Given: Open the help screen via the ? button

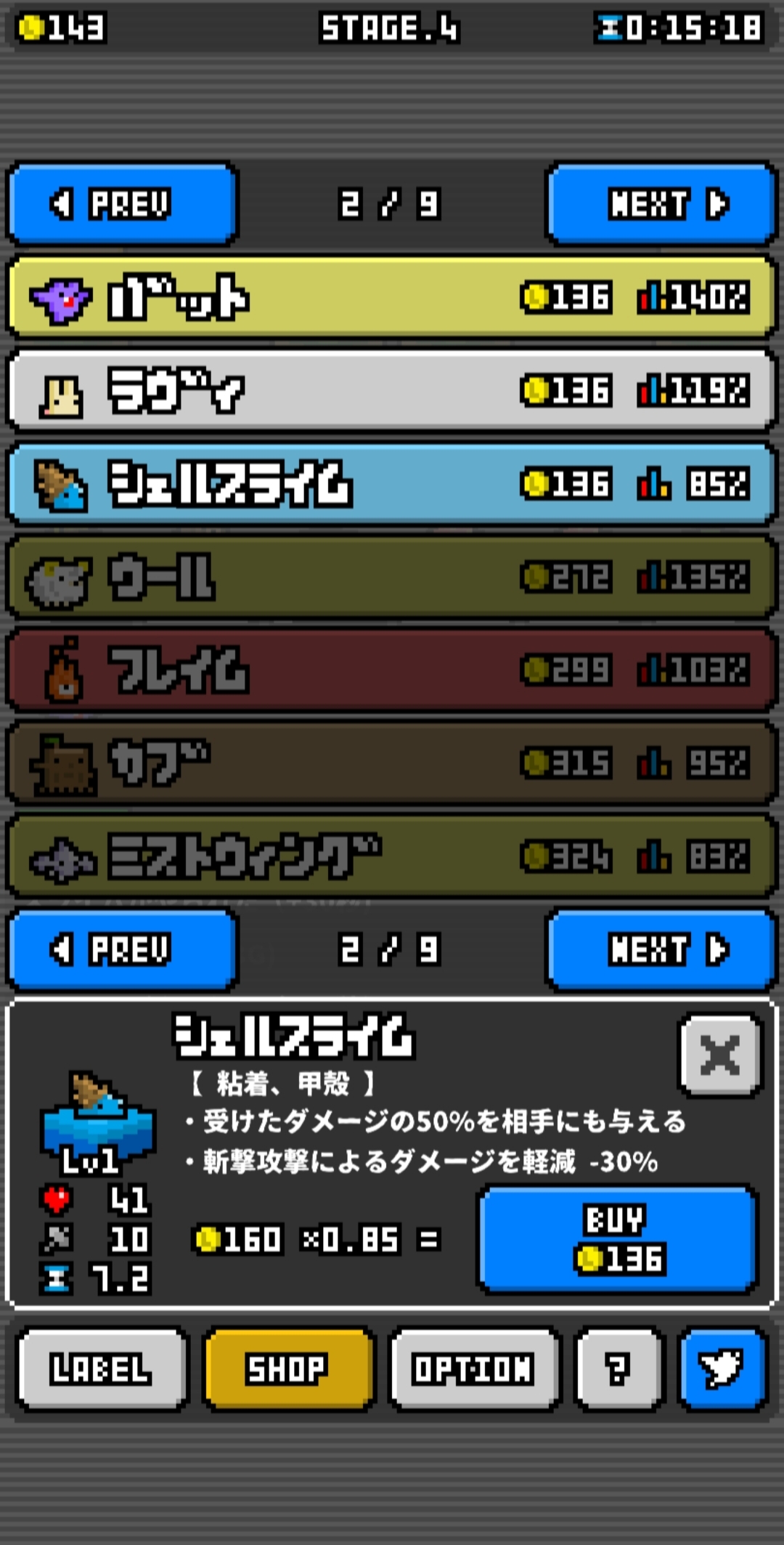Looking at the screenshot, I should pos(618,1368).
